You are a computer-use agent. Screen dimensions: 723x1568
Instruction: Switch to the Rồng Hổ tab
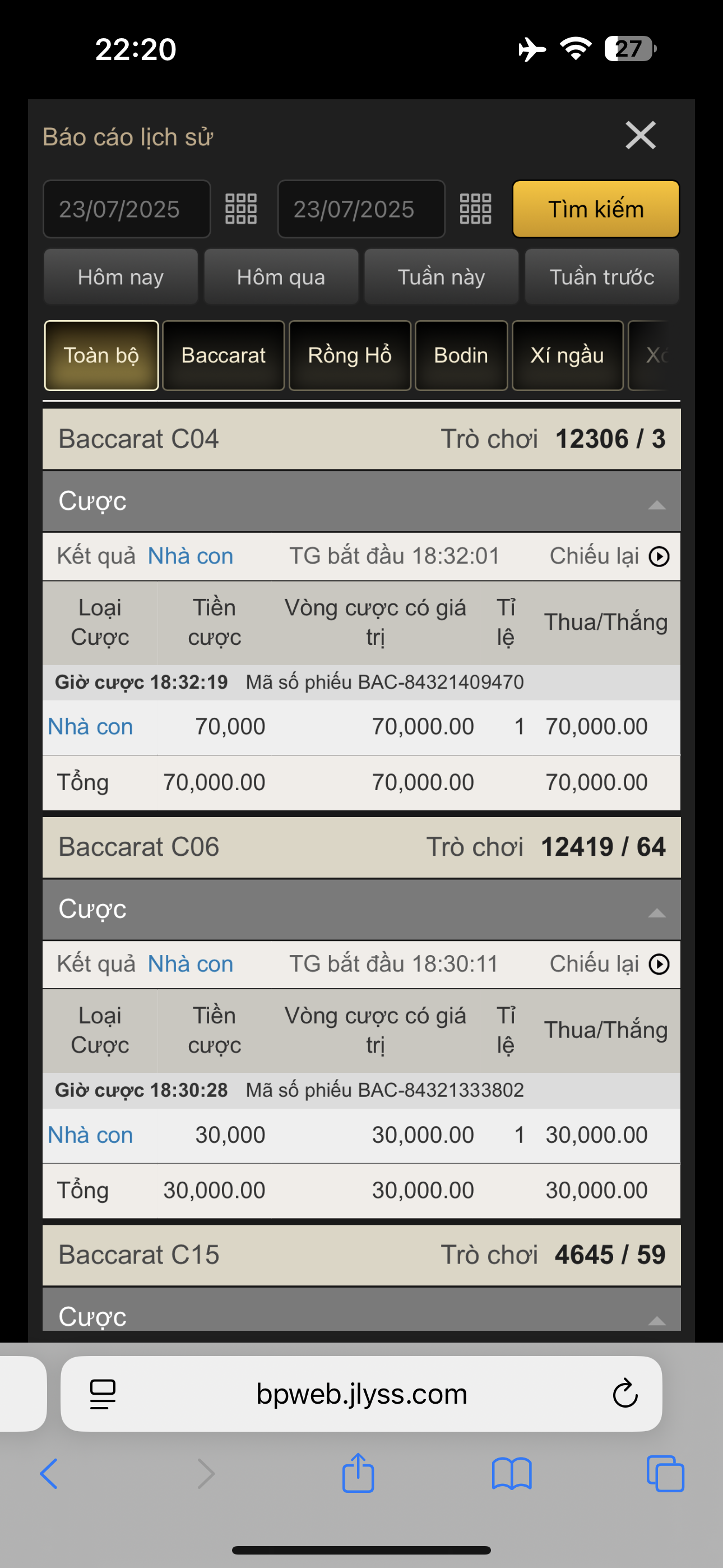click(350, 356)
